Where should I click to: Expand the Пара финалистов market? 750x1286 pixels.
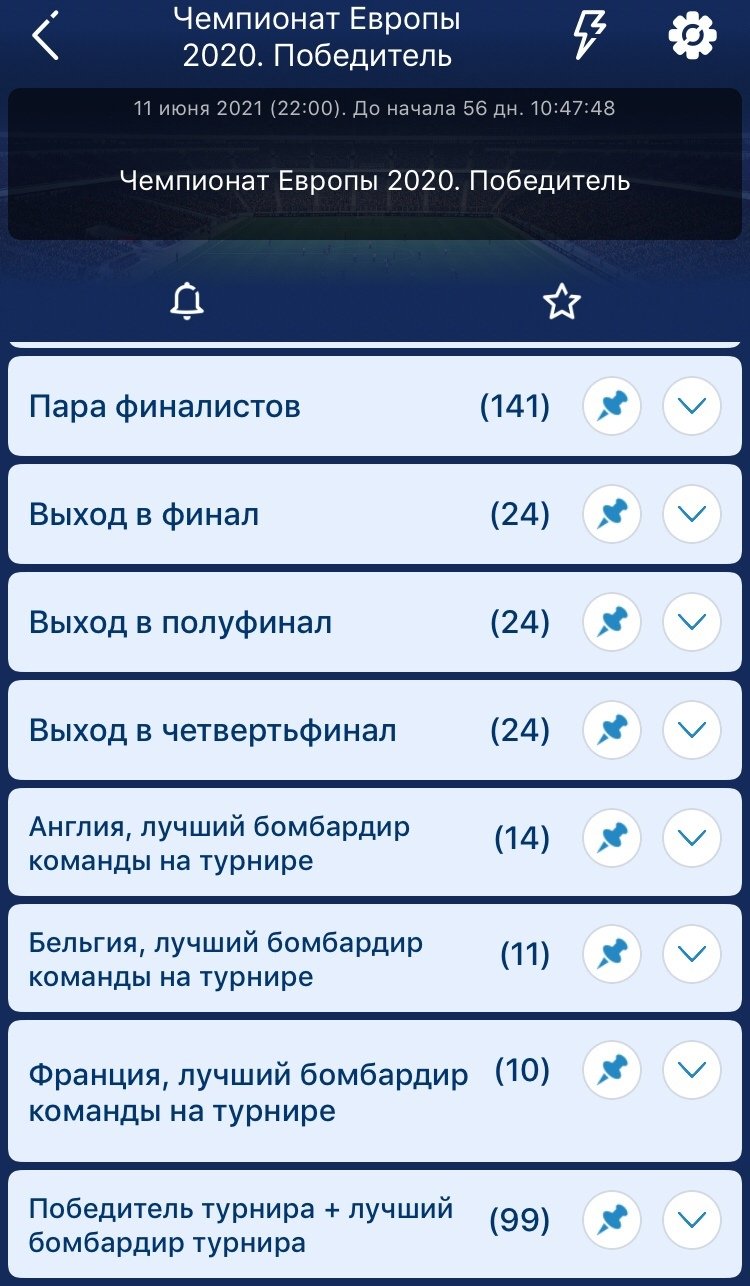click(x=692, y=406)
